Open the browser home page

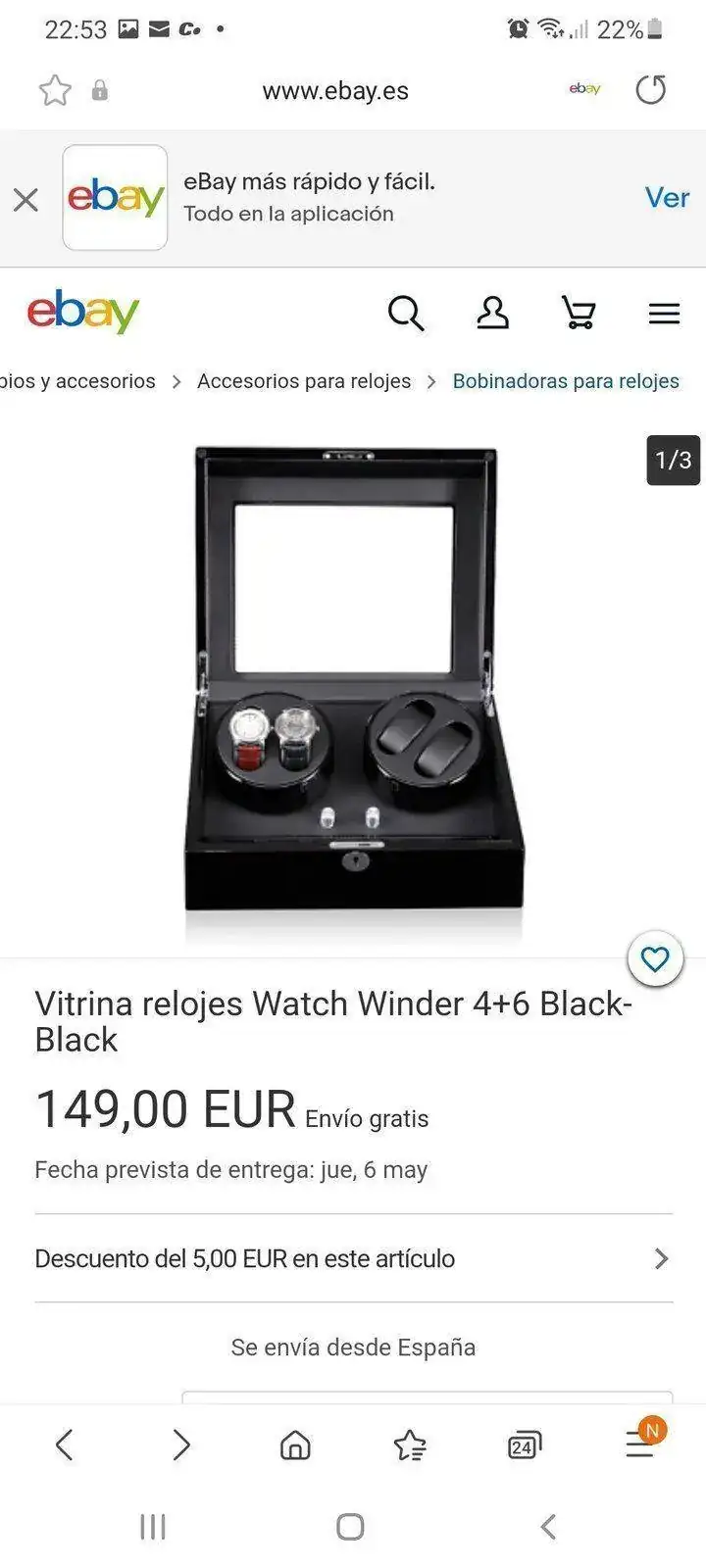click(x=295, y=1445)
